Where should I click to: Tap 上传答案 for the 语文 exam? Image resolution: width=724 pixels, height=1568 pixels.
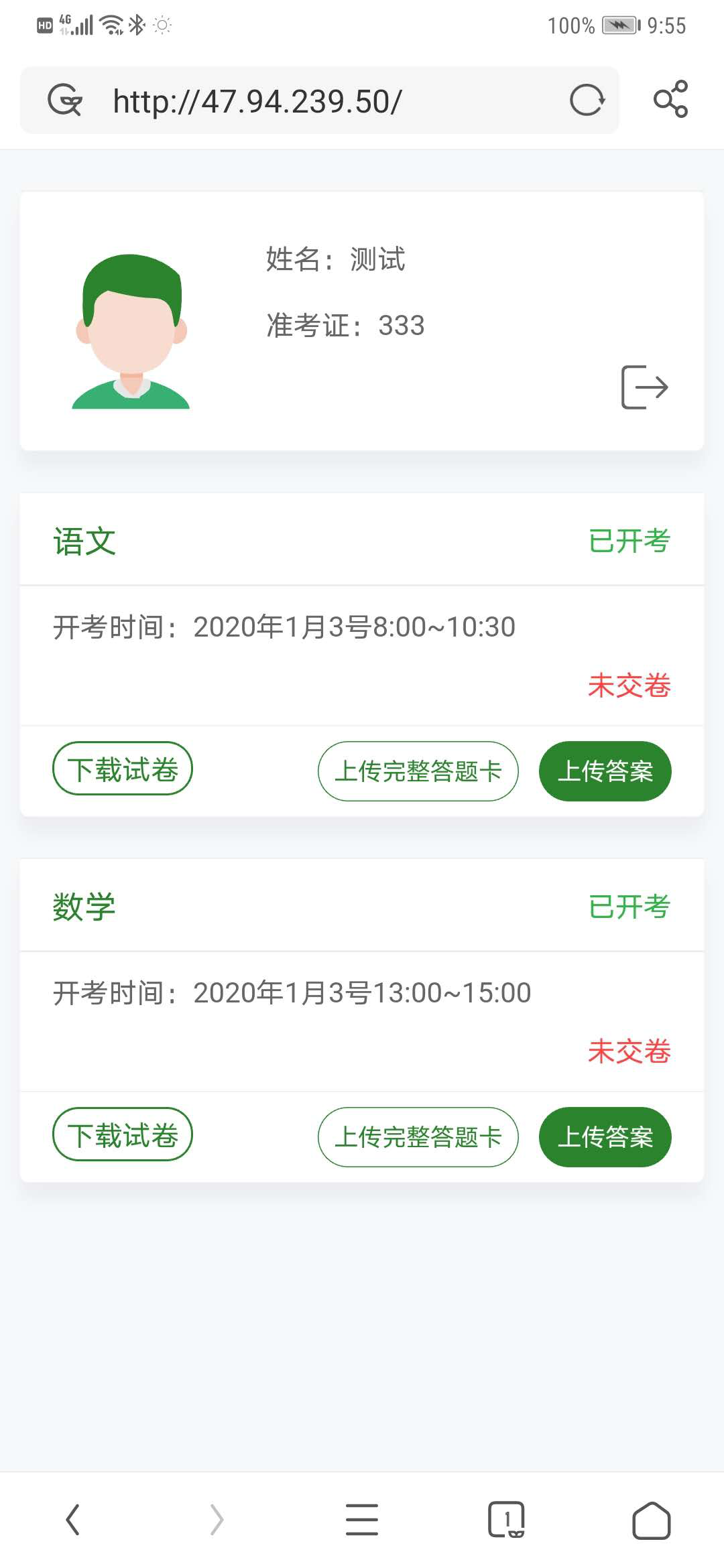point(605,771)
